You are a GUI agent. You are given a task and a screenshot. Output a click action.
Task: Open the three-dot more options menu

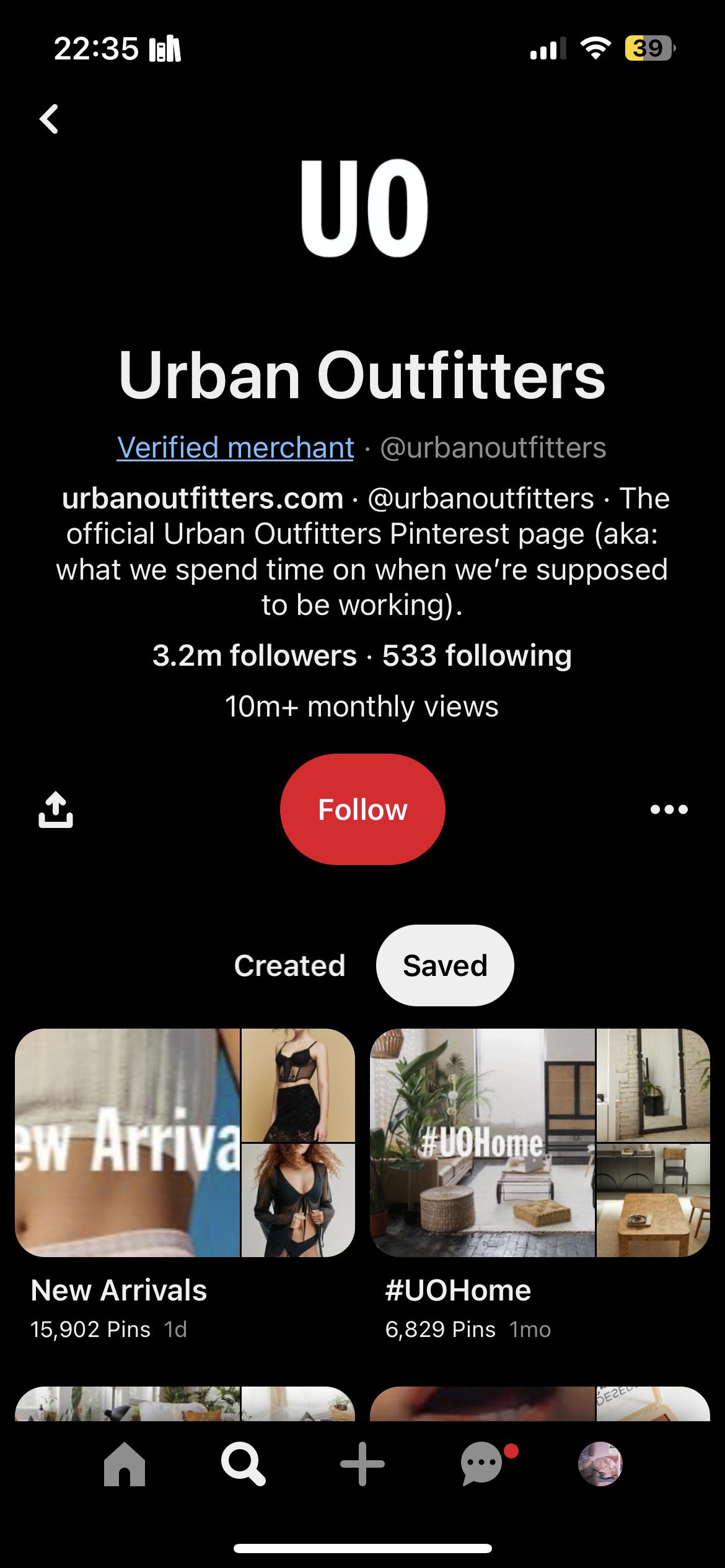(x=669, y=809)
